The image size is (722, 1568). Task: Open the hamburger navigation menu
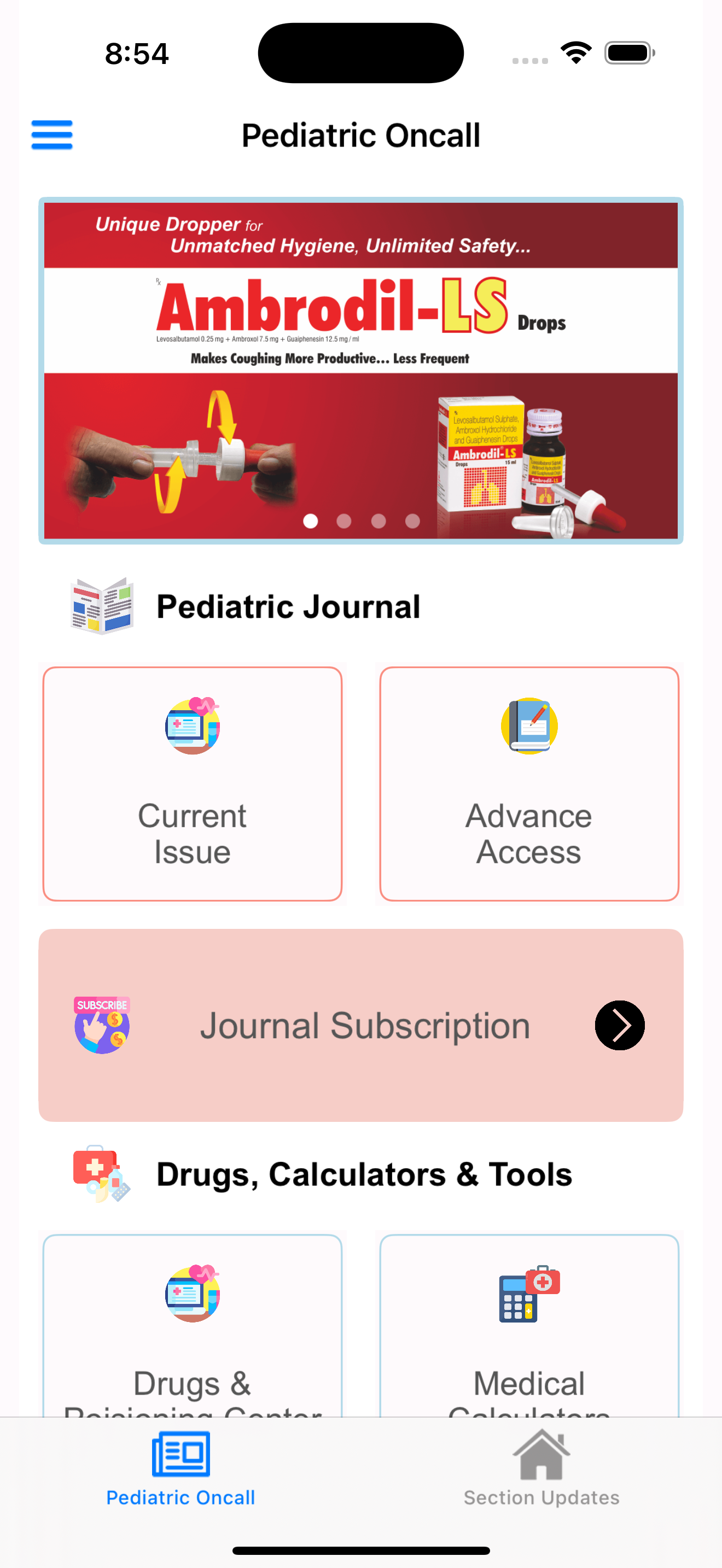coord(52,135)
